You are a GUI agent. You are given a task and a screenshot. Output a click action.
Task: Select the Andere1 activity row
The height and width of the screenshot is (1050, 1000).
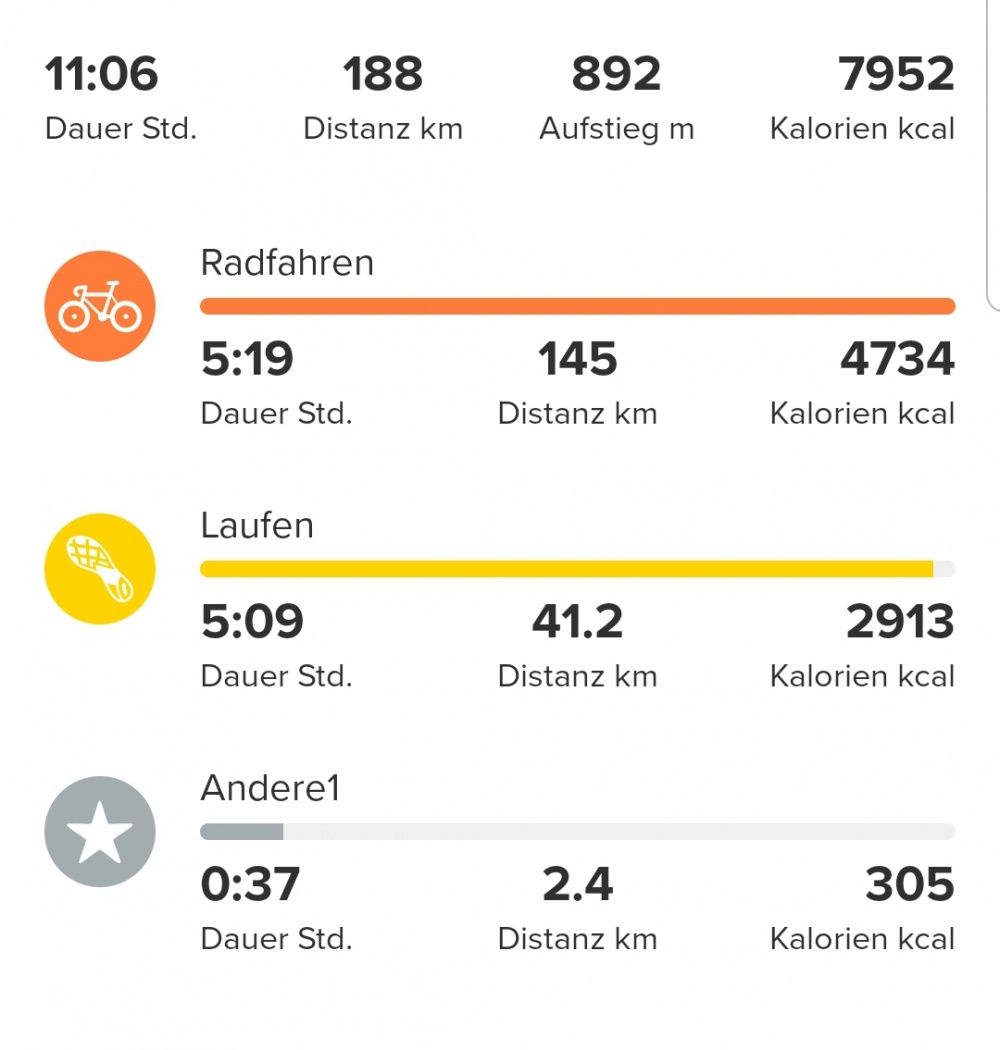270,789
